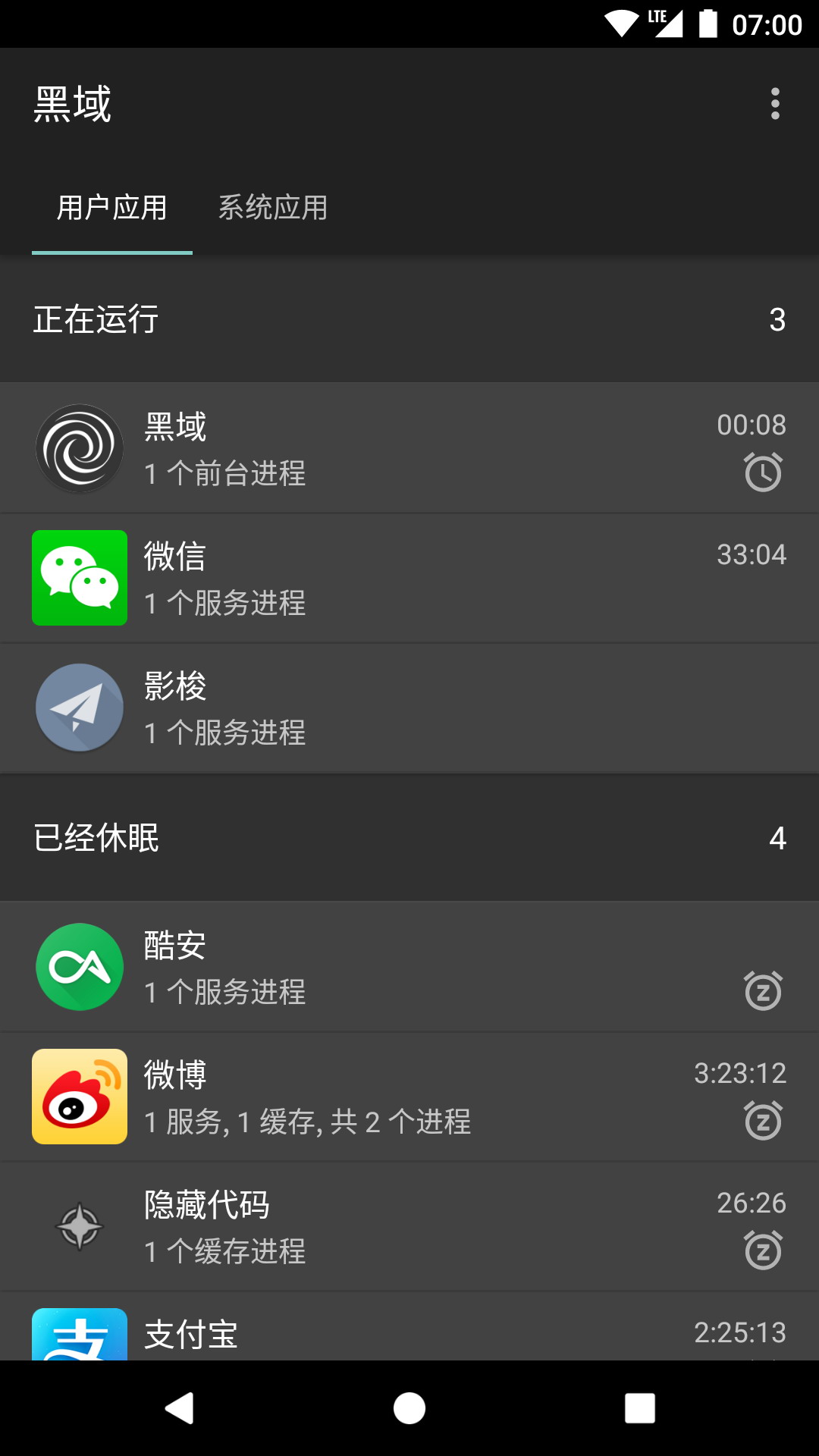Open the 黑域 app row

coord(409,448)
